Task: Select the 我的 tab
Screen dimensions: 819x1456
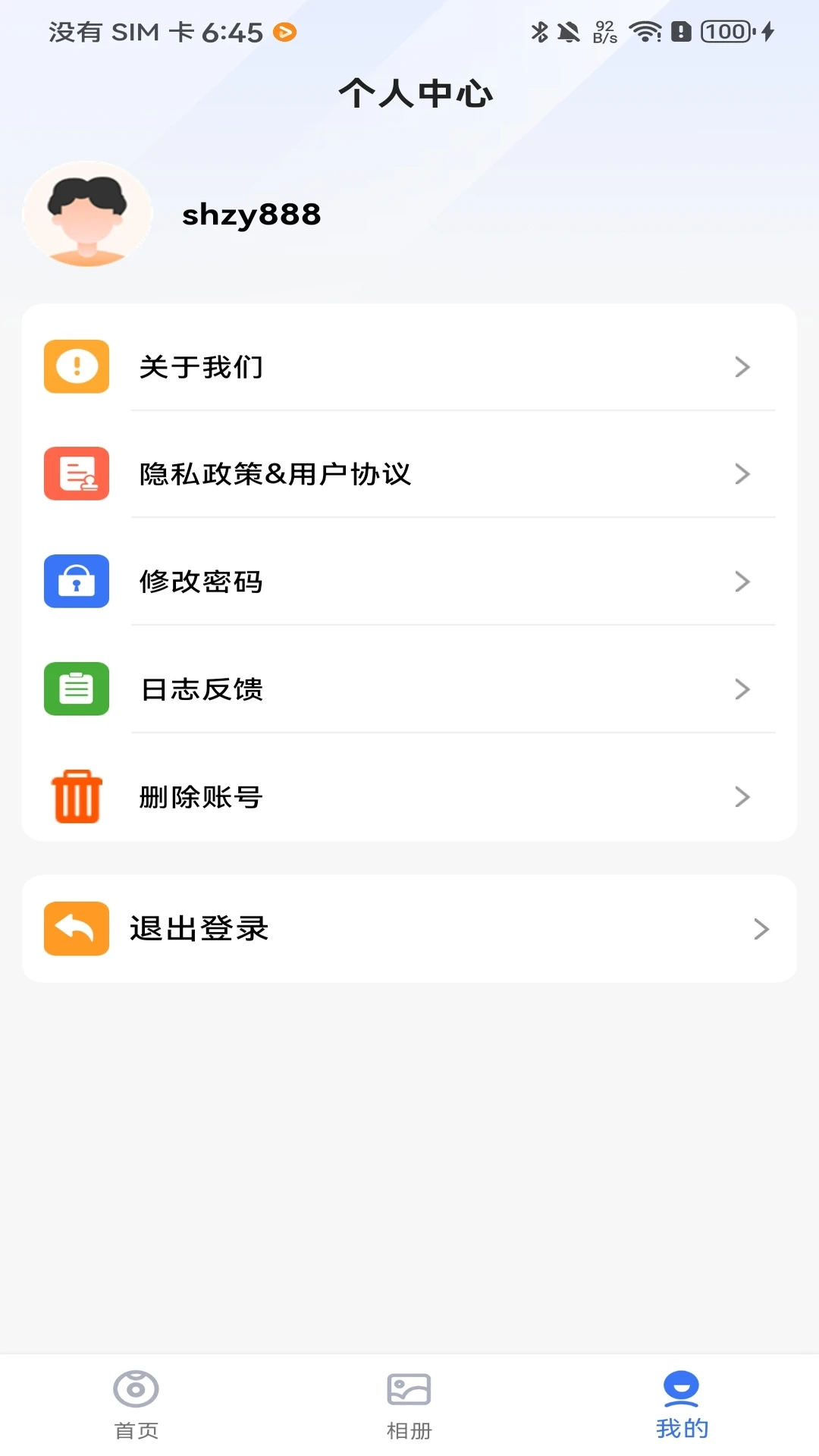Action: (x=682, y=1405)
